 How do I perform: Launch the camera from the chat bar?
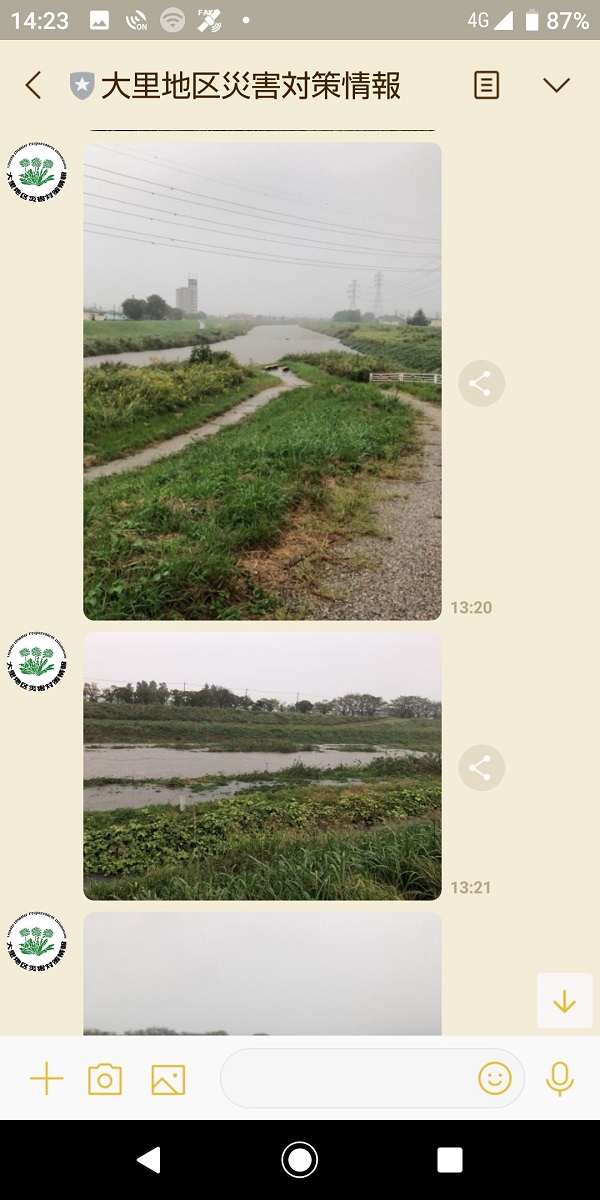(105, 1079)
